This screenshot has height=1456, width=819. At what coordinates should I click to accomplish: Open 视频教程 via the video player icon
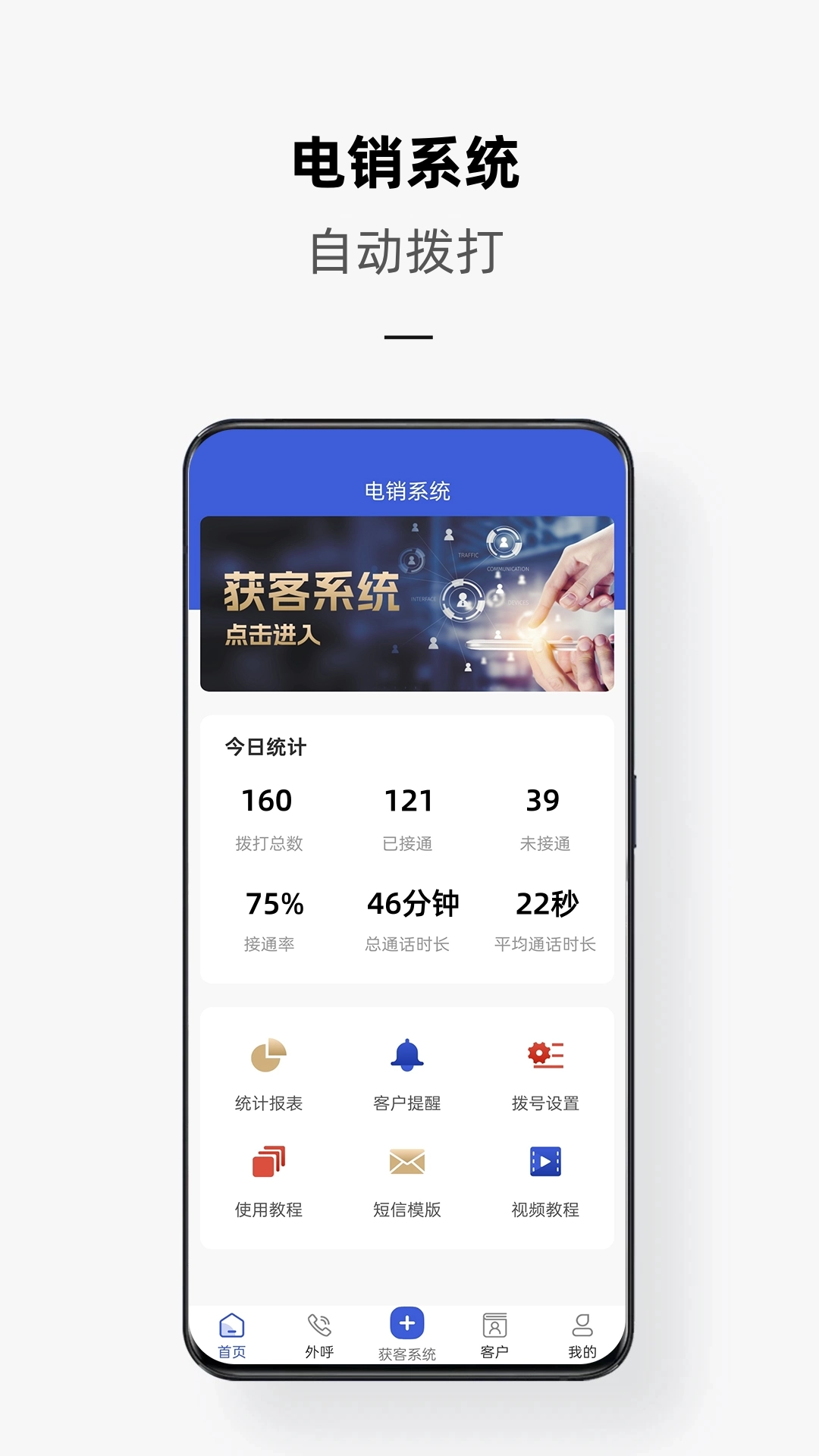pyautogui.click(x=544, y=1160)
